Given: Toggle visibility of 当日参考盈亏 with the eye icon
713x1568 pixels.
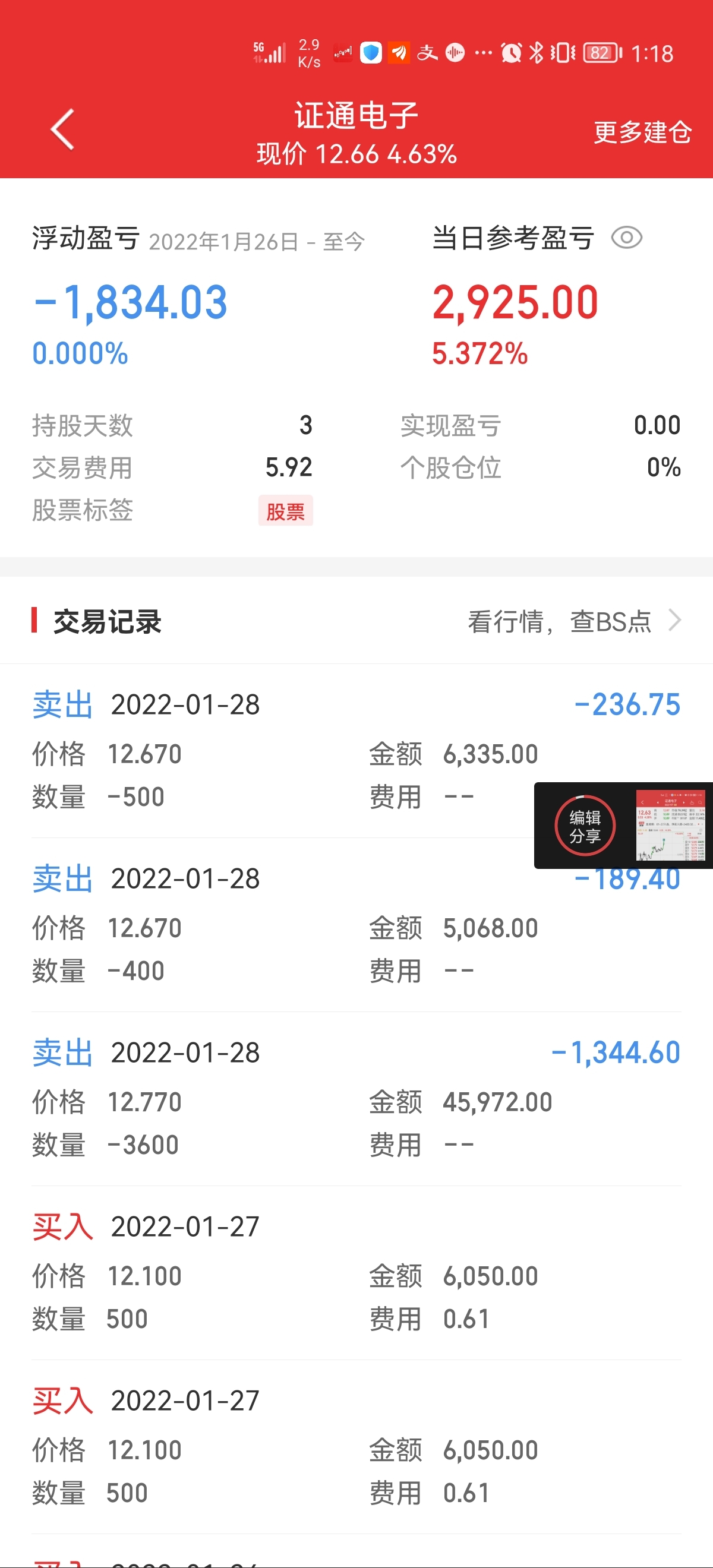Looking at the screenshot, I should 626,238.
